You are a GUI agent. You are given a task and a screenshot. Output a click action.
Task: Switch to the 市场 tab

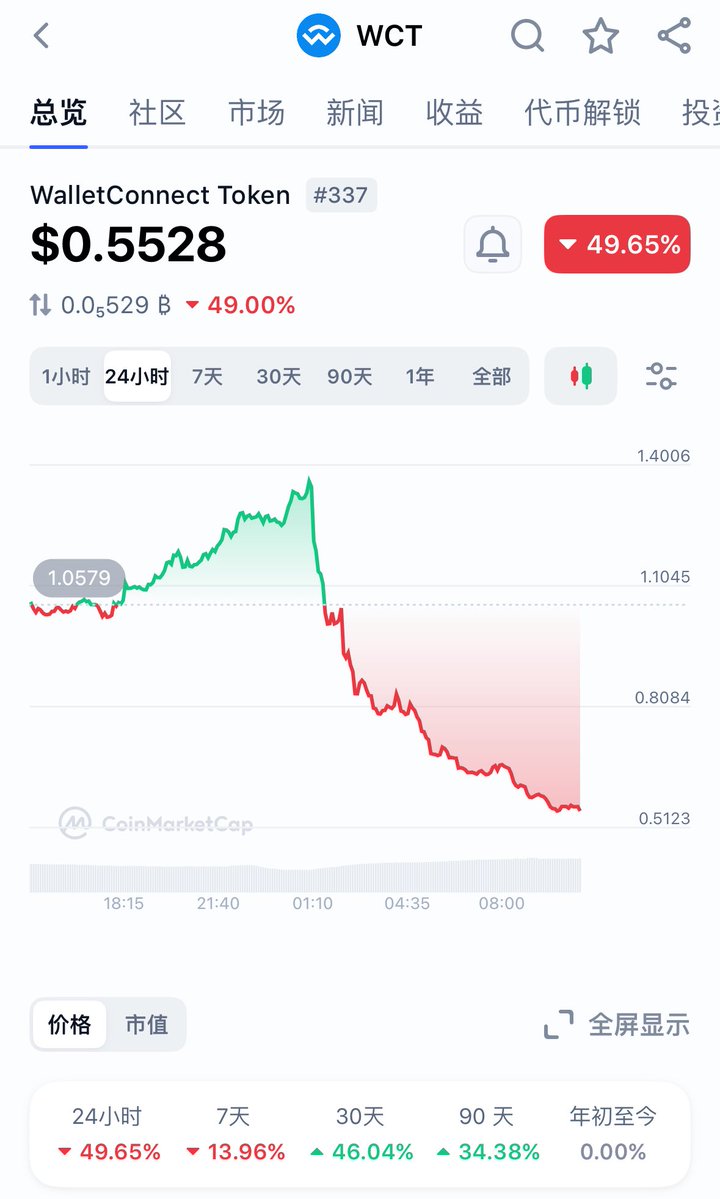coord(256,113)
